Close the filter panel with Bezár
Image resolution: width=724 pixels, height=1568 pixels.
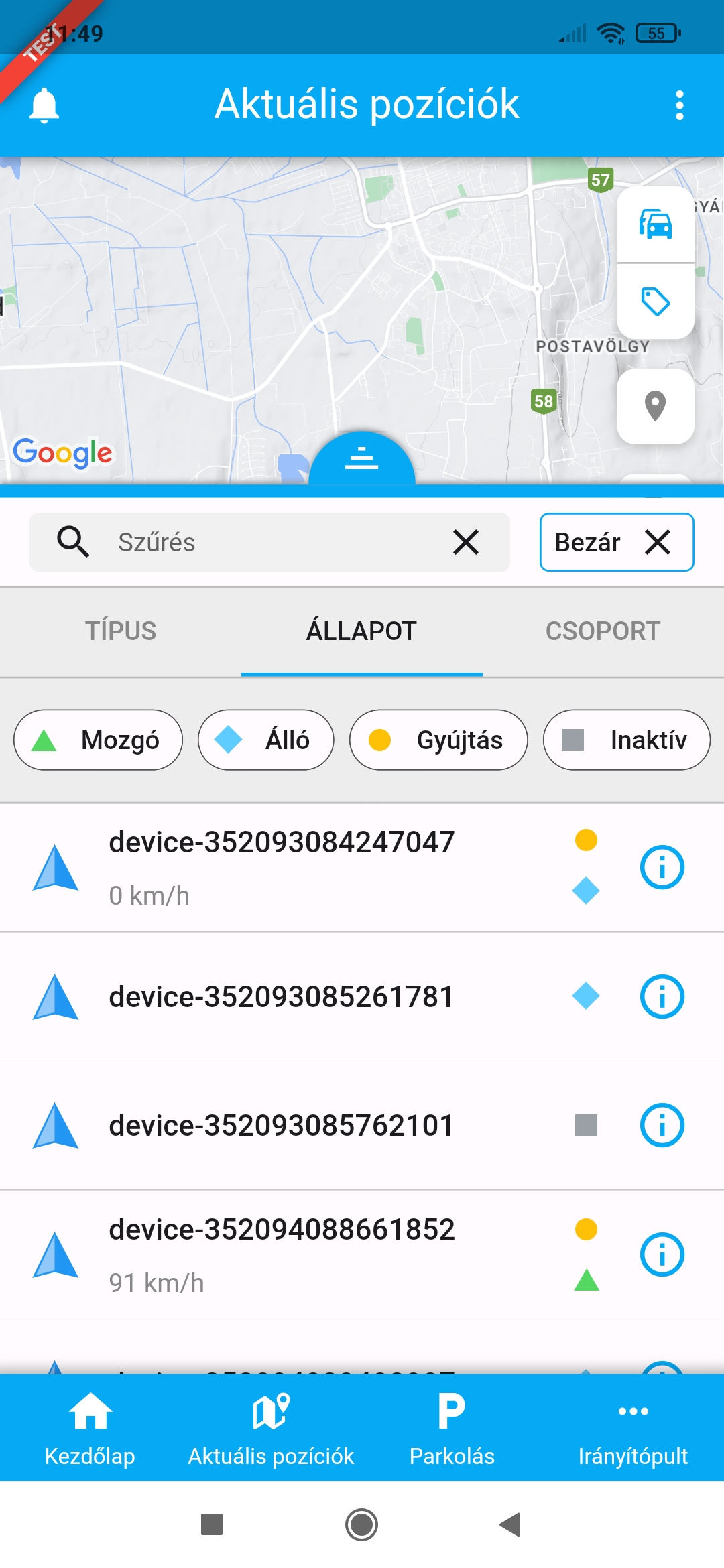[616, 542]
